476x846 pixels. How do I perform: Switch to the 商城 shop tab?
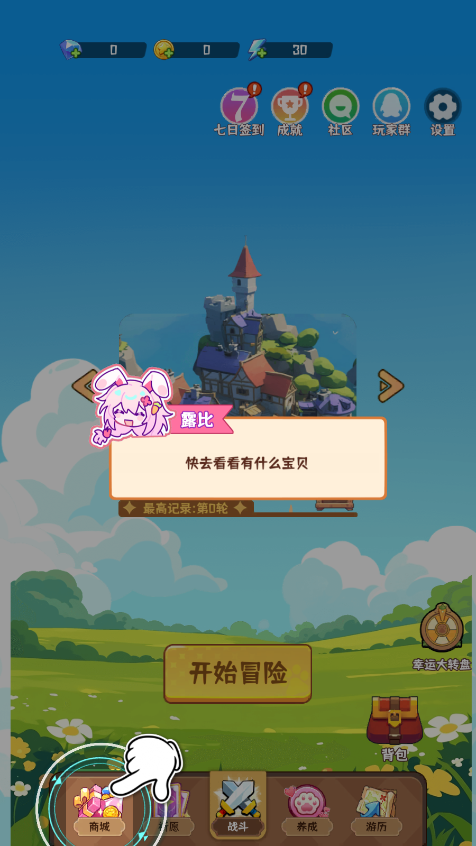coord(99,808)
